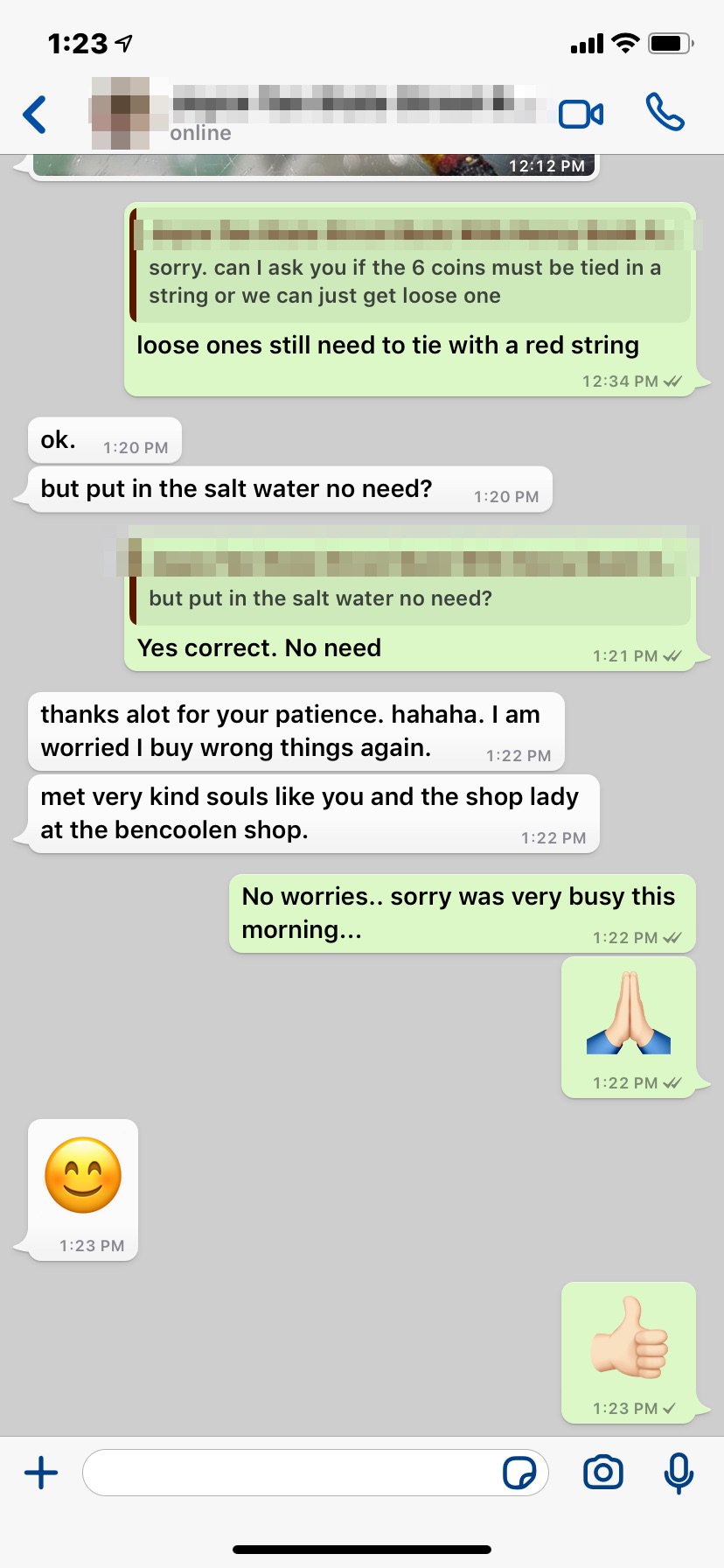The image size is (724, 1568).
Task: Tap the microphone to record voice message
Action: 679,1473
